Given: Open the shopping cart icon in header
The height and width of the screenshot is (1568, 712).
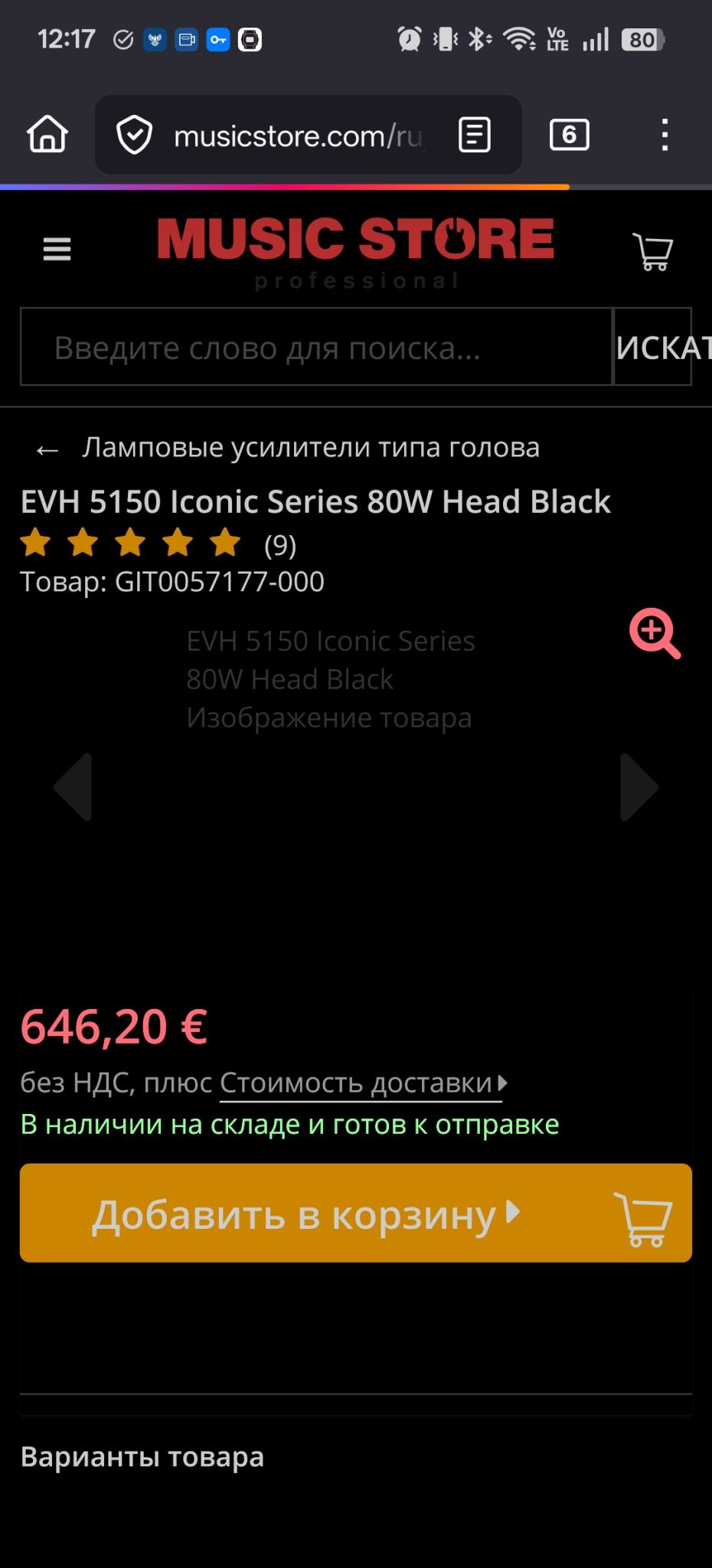Looking at the screenshot, I should (x=653, y=251).
